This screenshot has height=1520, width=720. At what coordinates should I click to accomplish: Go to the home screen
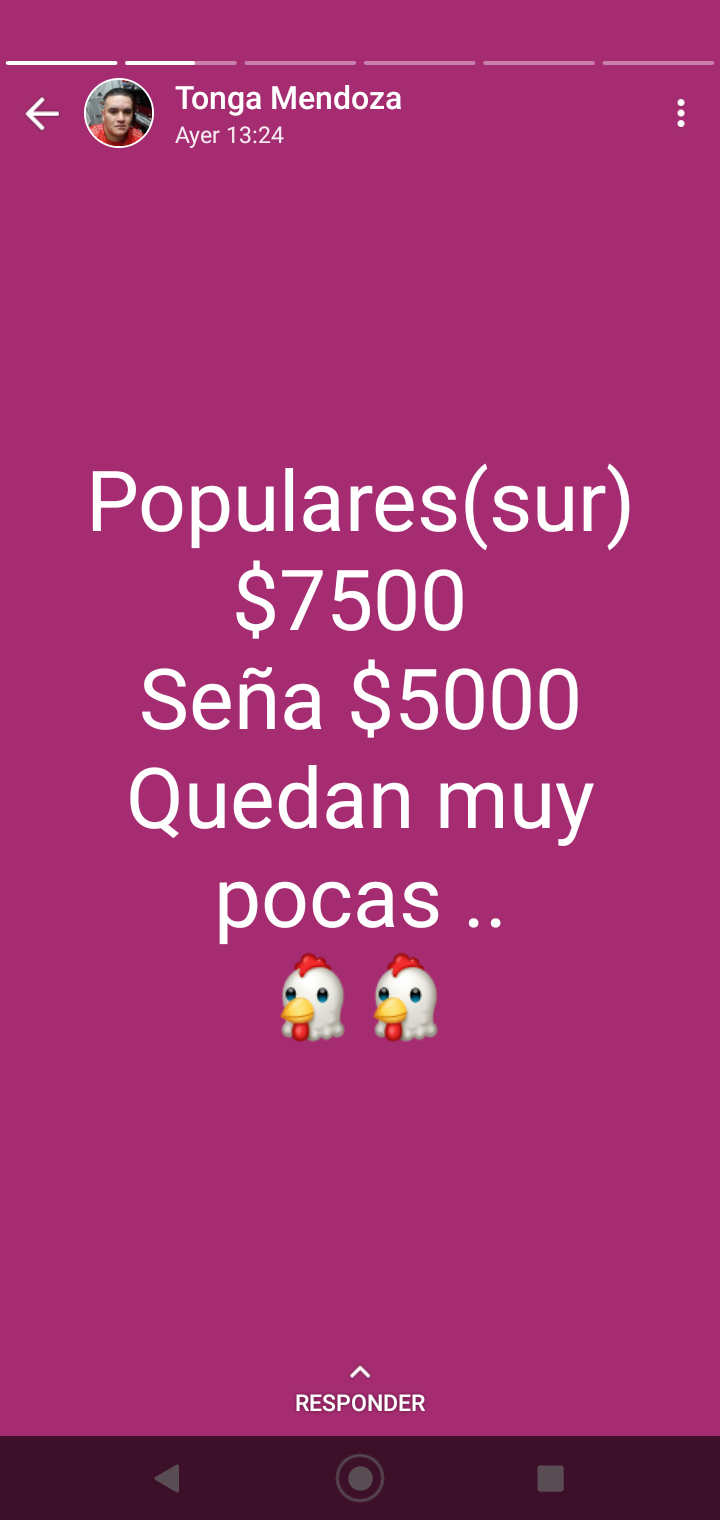360,1478
